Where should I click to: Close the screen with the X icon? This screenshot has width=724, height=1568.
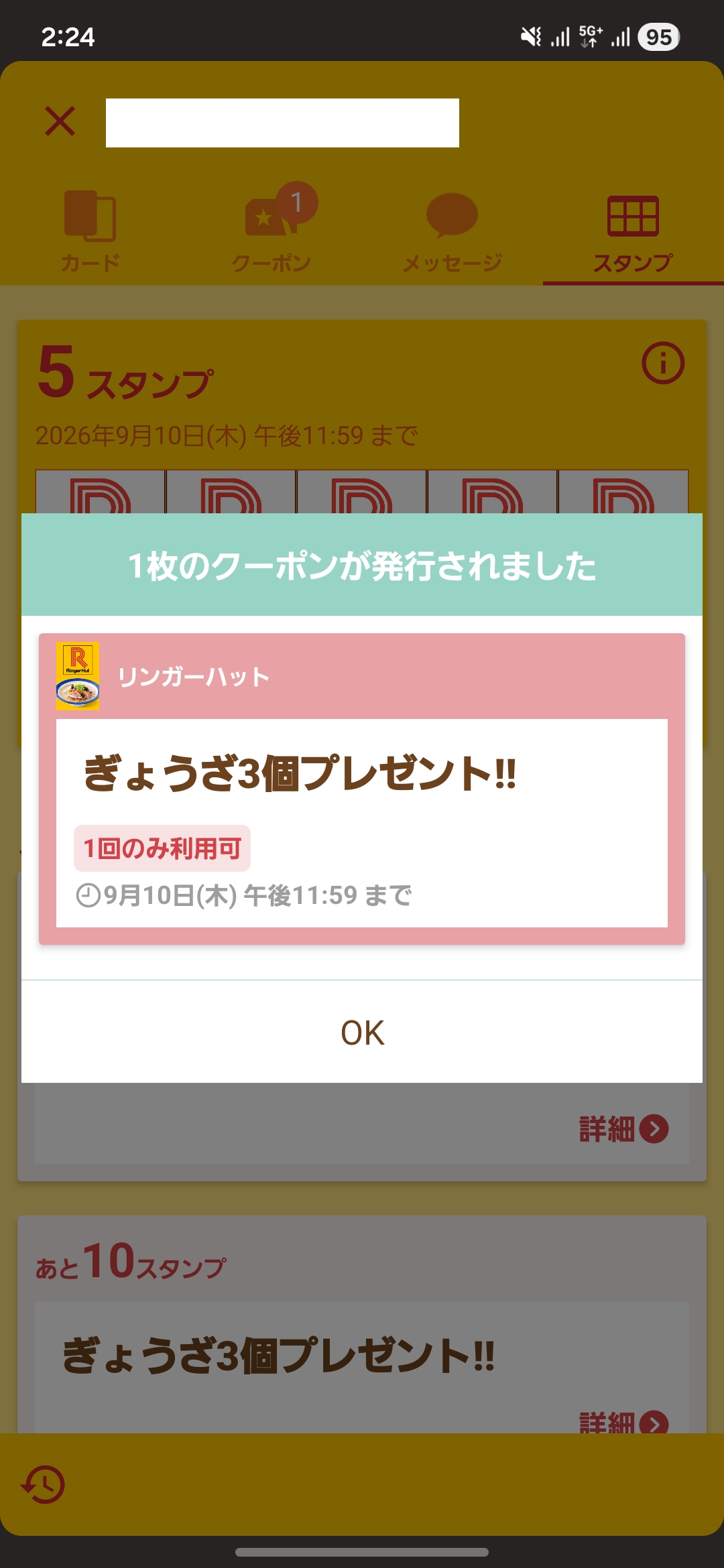[x=60, y=121]
